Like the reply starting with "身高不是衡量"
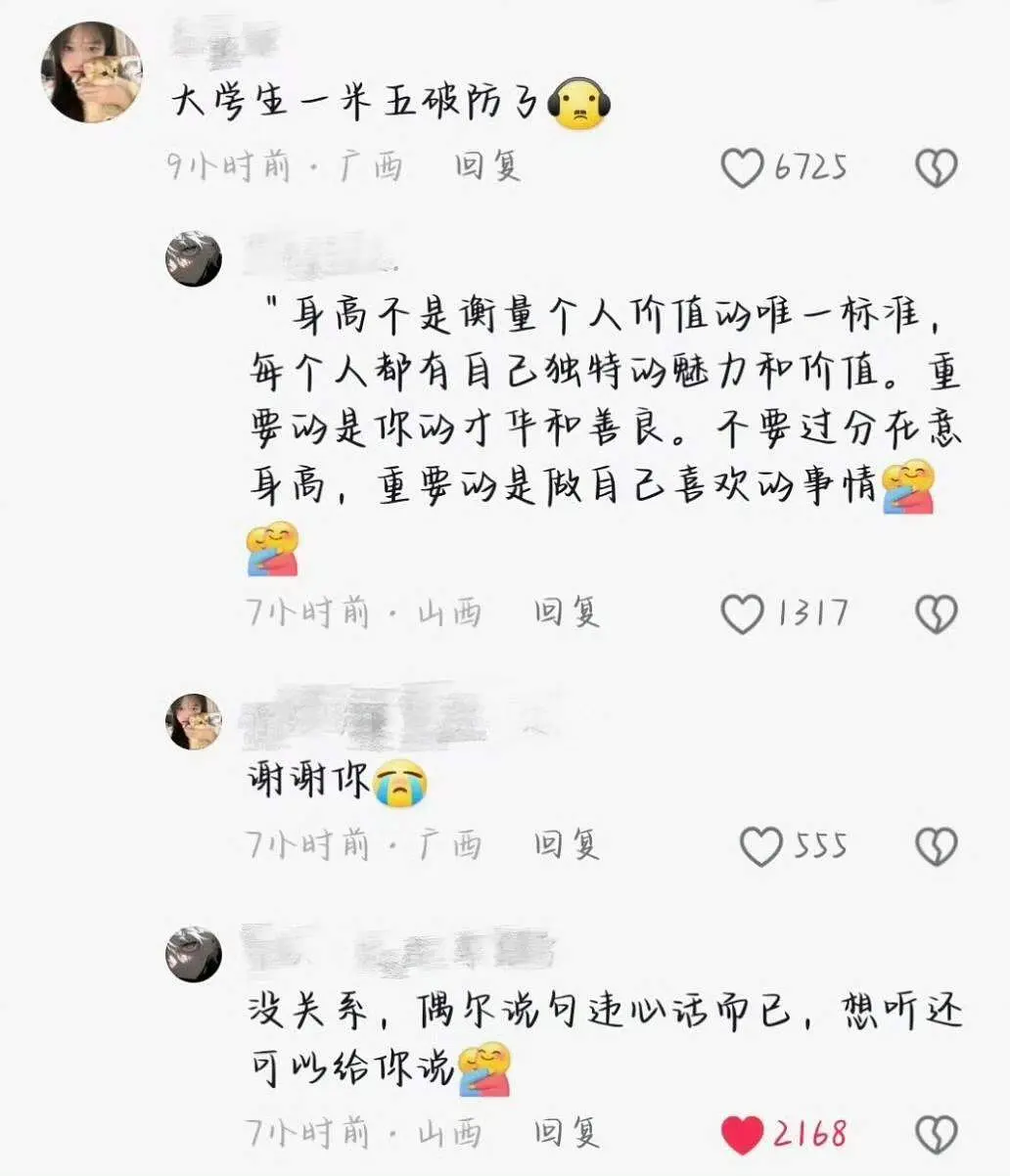Viewport: 1010px width, 1176px height. click(742, 613)
